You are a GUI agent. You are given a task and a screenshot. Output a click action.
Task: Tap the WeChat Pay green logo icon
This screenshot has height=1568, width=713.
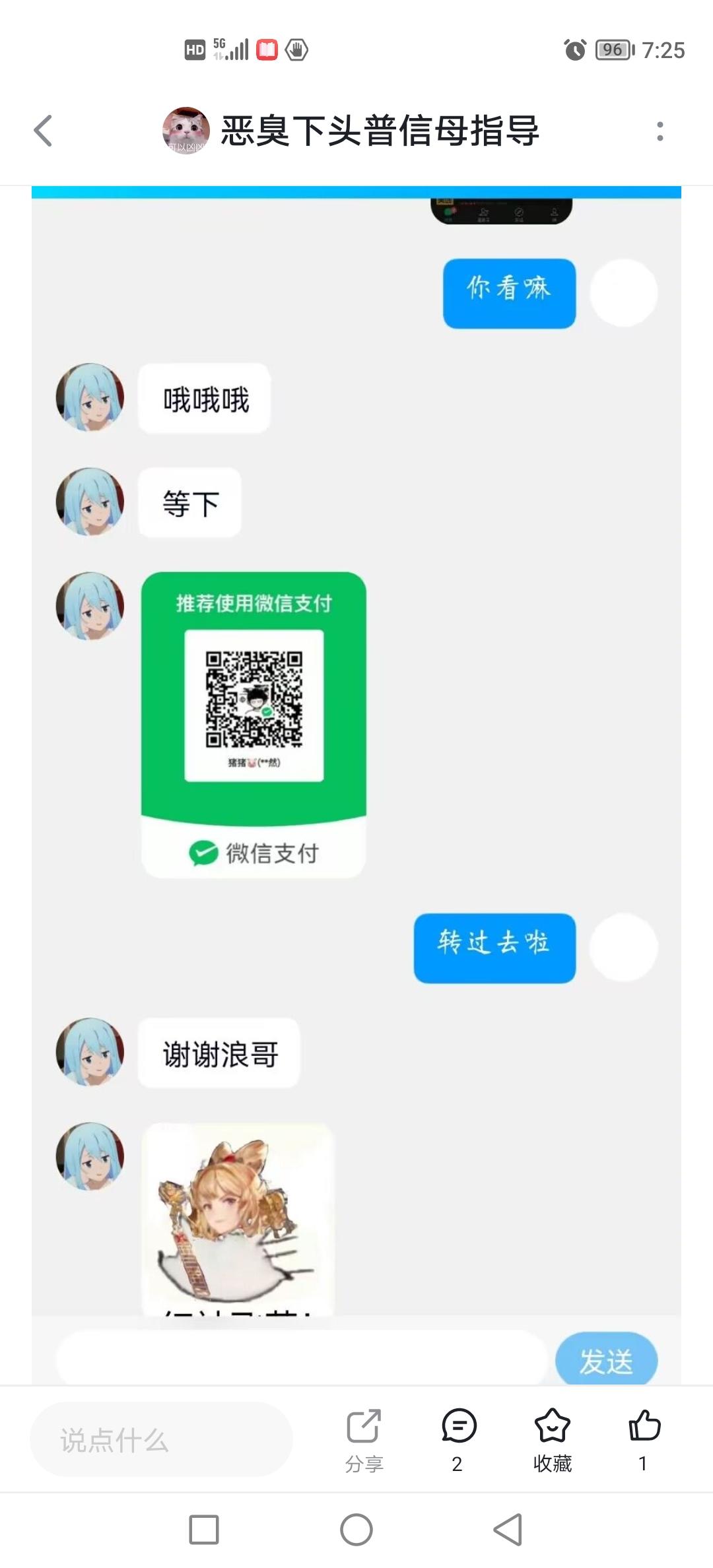click(x=204, y=851)
